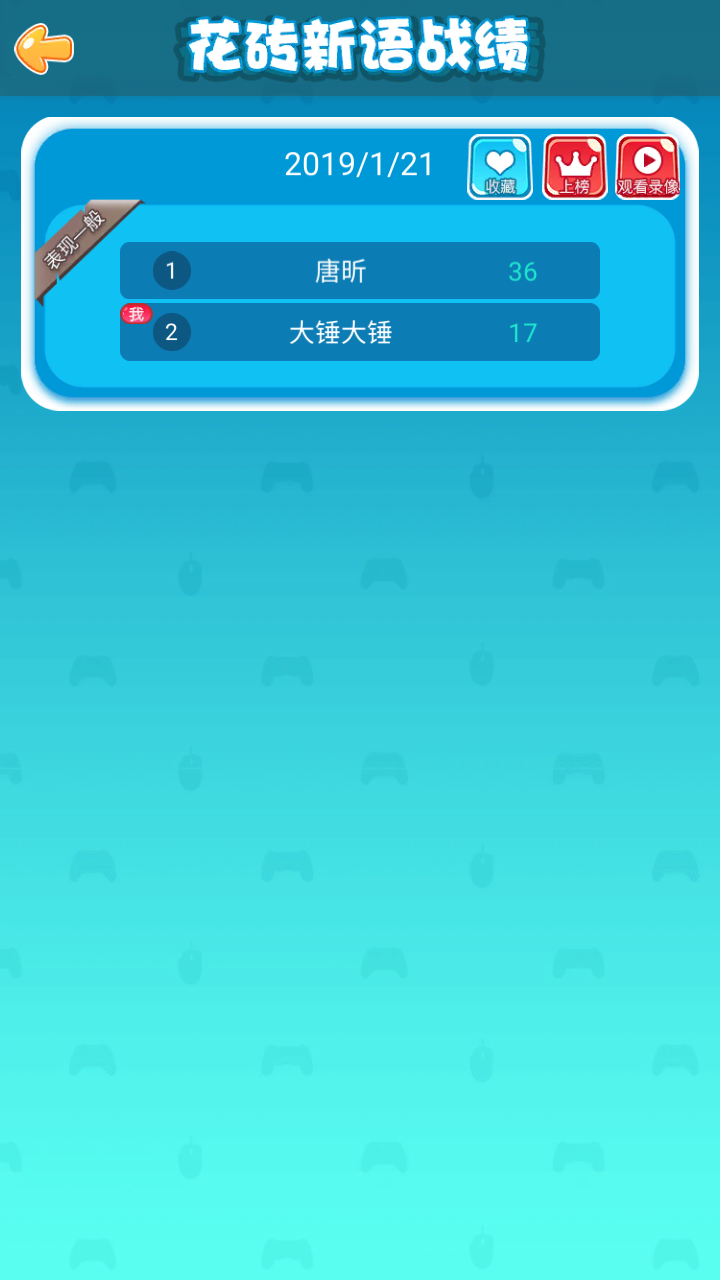Open the date 2019/1/21 selector
720x1280 pixels.
(358, 164)
